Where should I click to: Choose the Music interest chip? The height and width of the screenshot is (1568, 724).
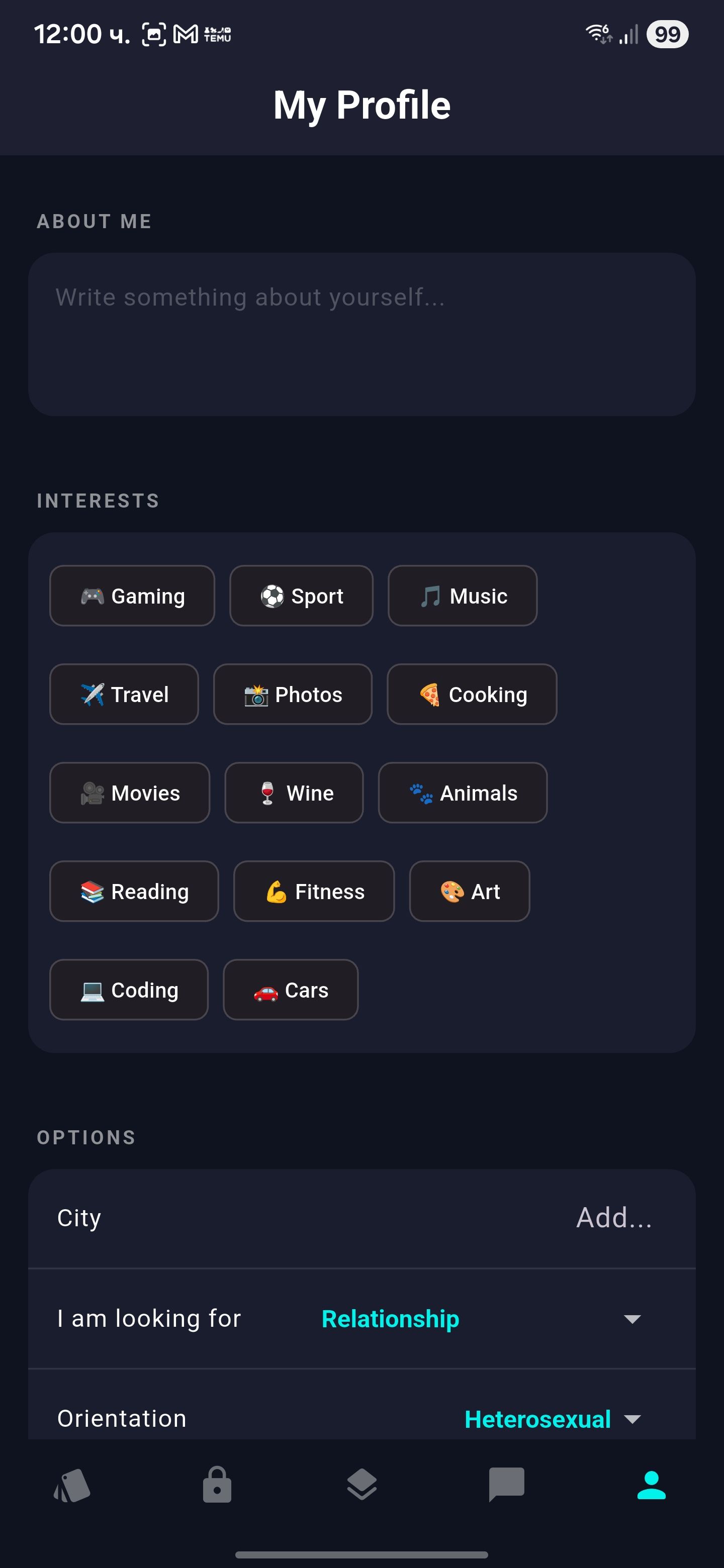(463, 596)
